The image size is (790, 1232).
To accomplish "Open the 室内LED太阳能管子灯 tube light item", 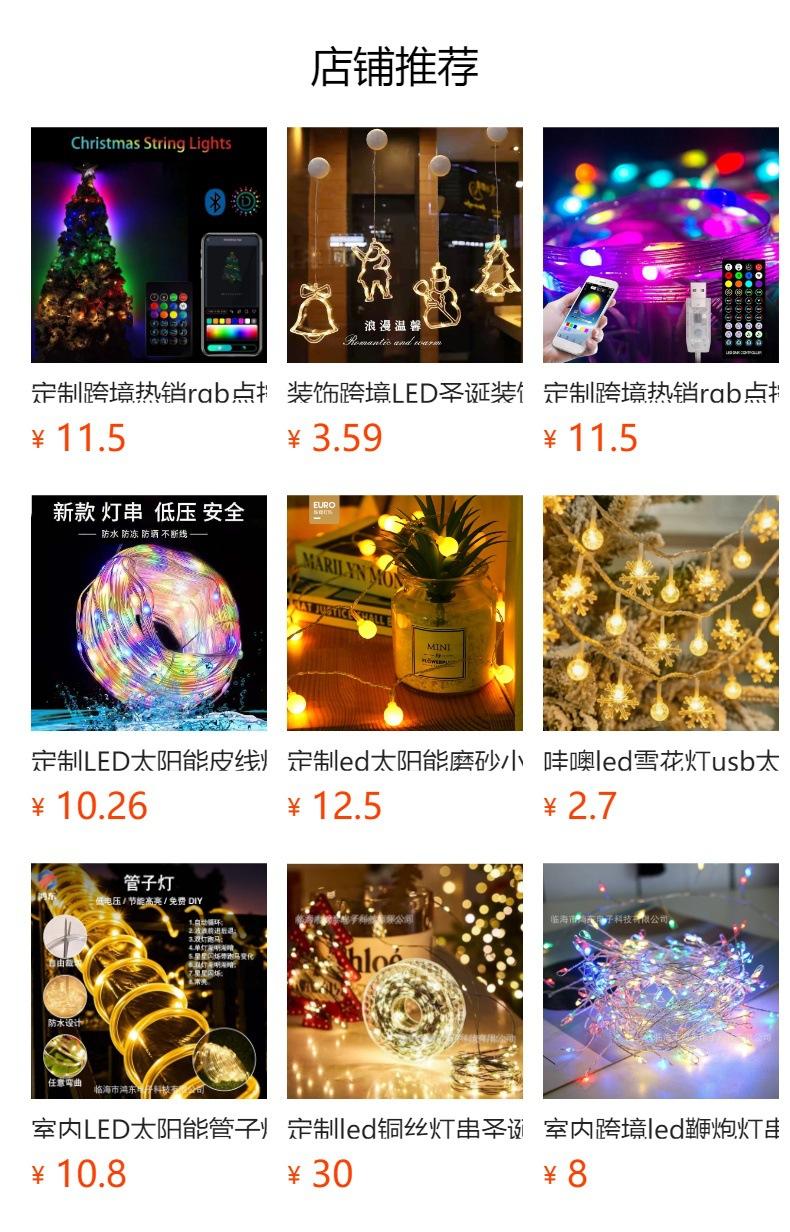I will click(149, 981).
